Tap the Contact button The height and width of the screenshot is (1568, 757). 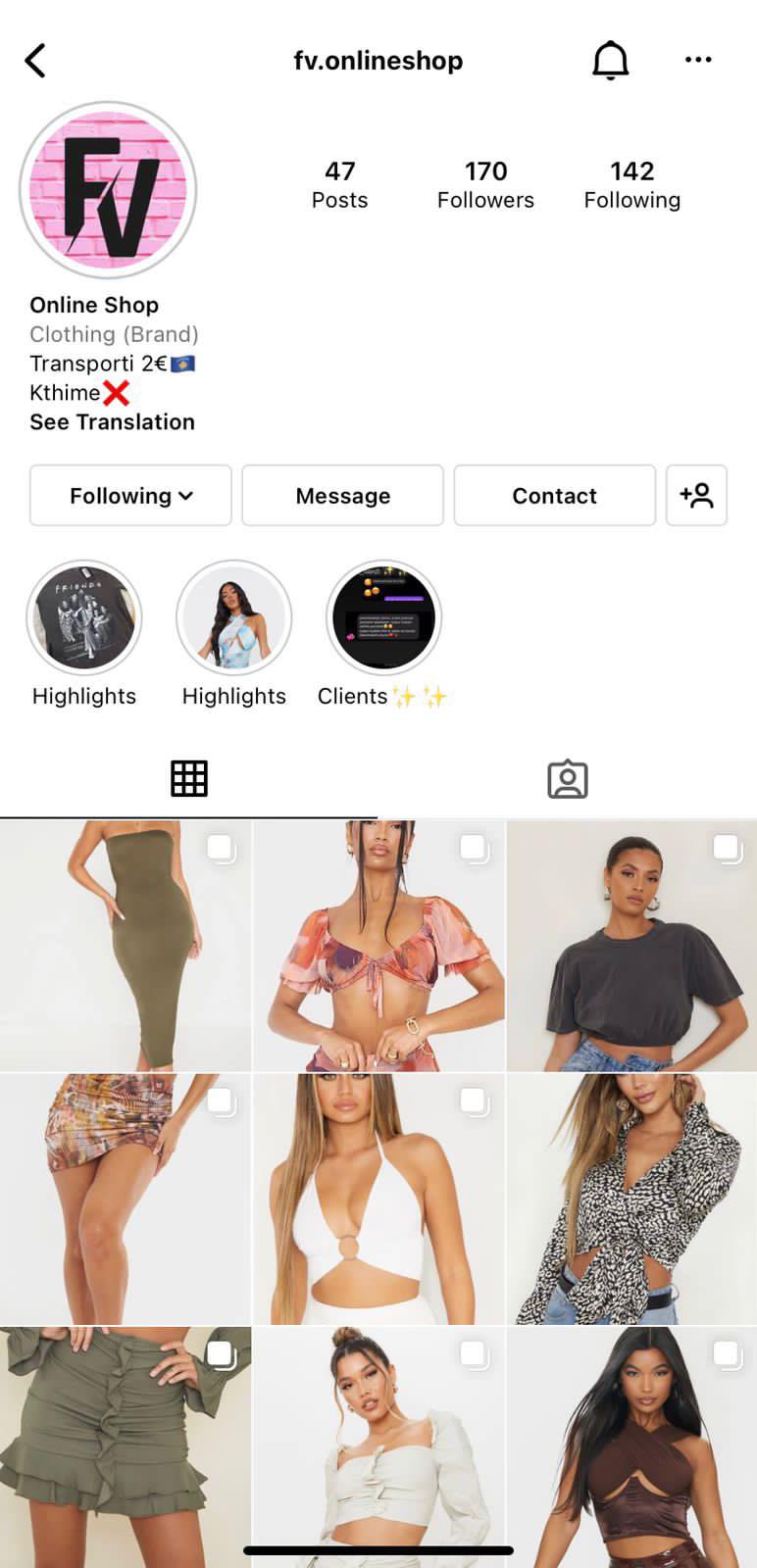click(x=554, y=496)
